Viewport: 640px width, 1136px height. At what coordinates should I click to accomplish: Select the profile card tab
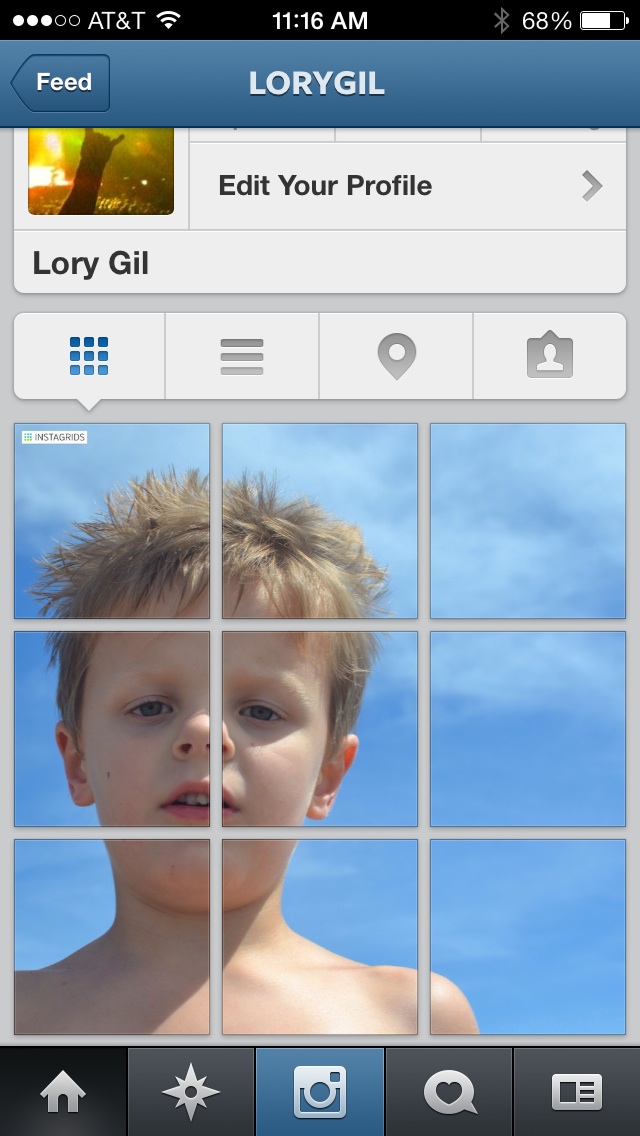point(577,1092)
